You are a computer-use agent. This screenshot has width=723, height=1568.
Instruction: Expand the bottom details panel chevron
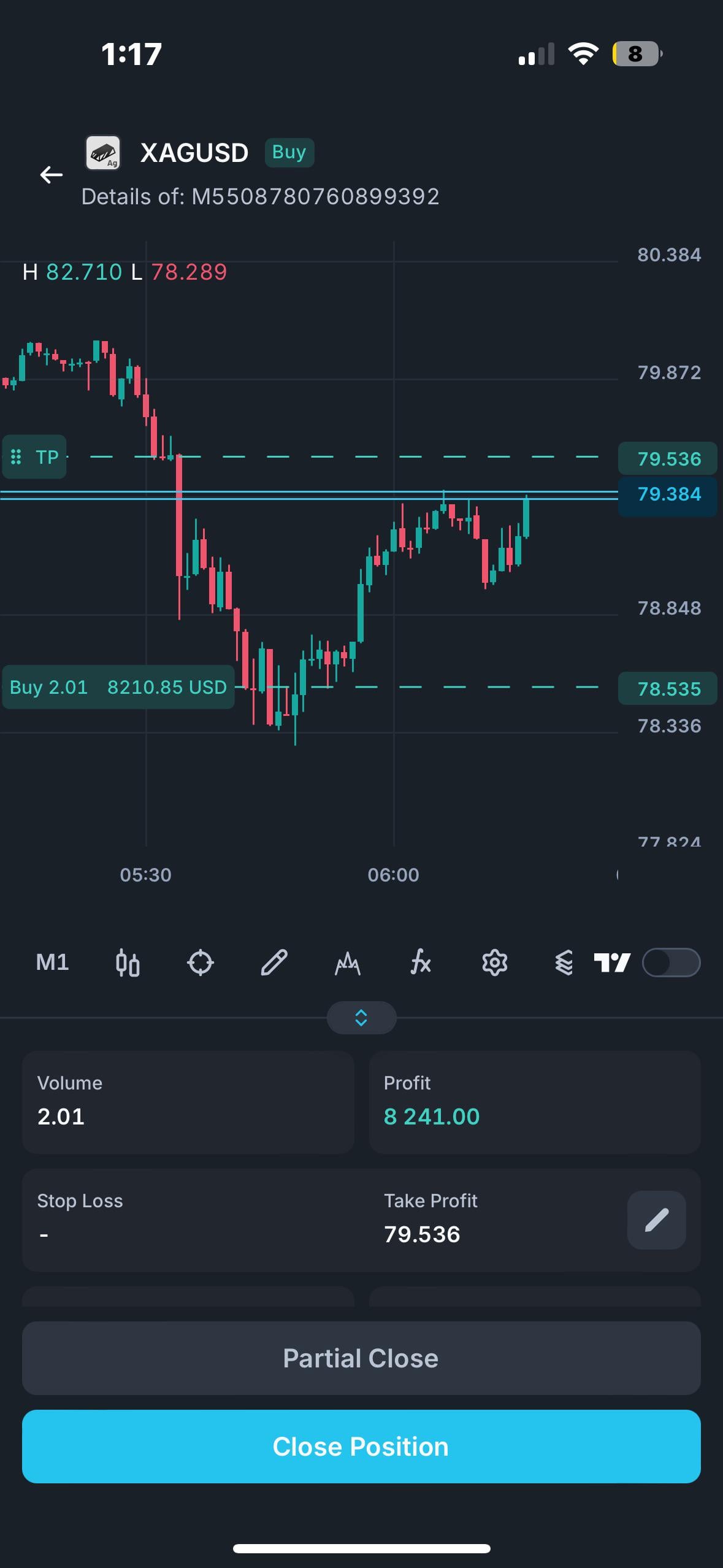tap(361, 1018)
